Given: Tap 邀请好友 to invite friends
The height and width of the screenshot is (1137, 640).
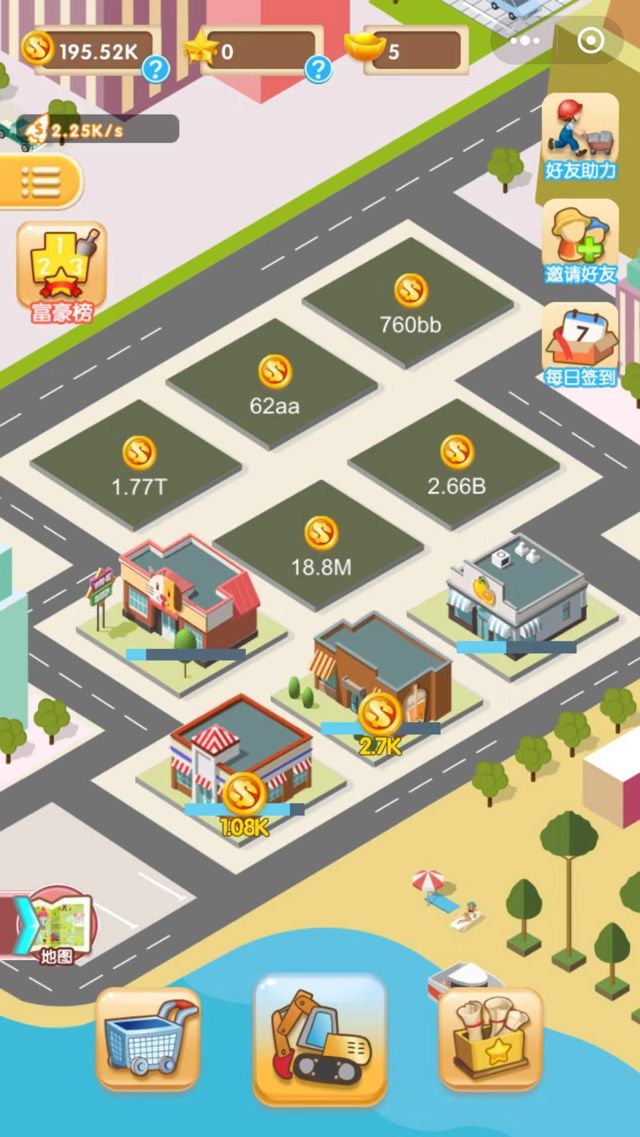Looking at the screenshot, I should coord(580,243).
